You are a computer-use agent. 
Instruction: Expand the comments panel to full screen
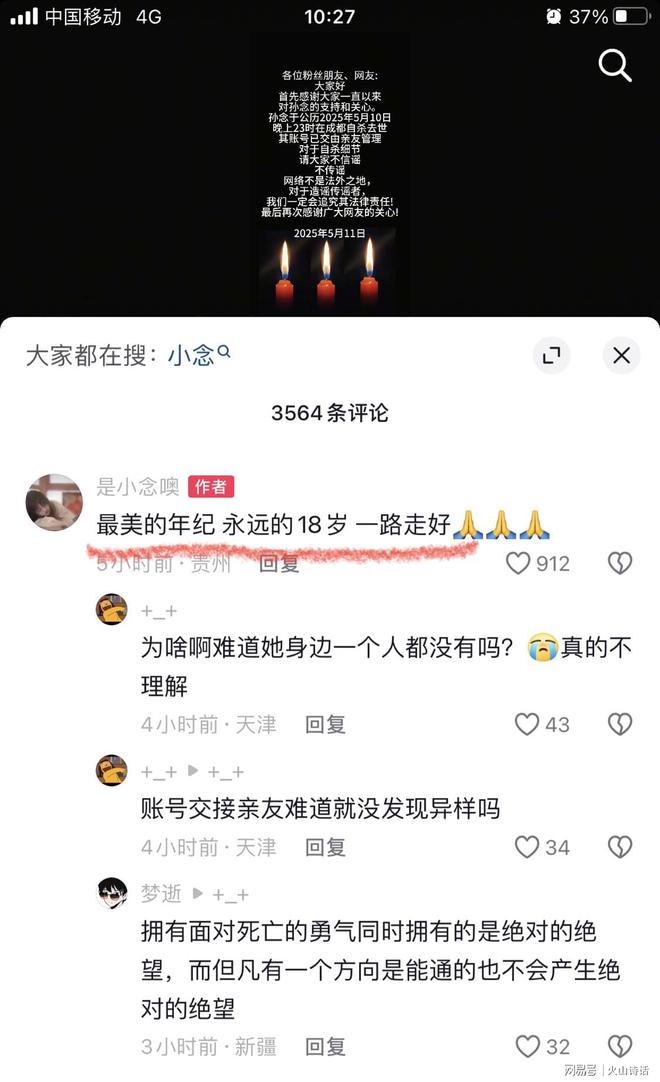(x=551, y=355)
